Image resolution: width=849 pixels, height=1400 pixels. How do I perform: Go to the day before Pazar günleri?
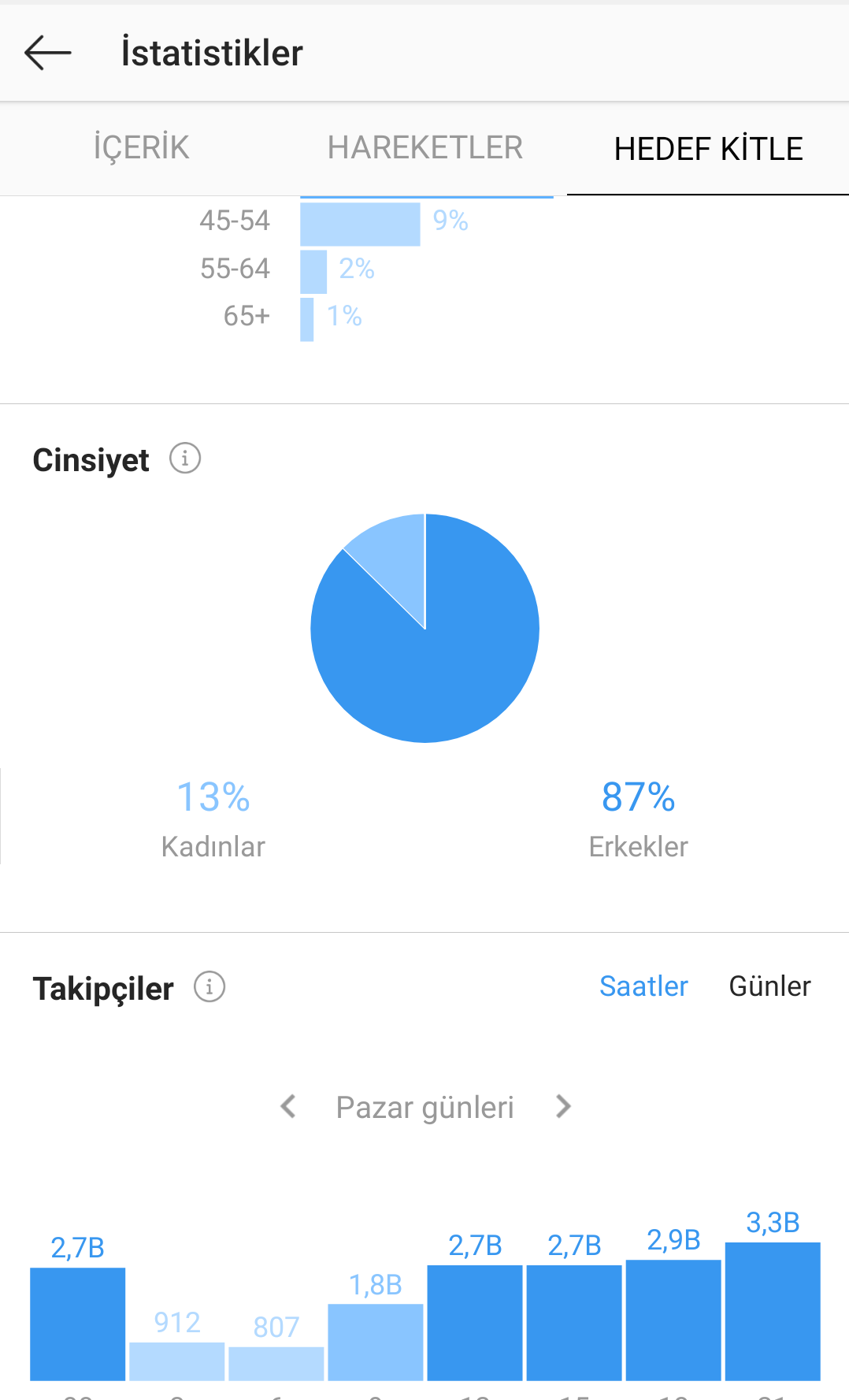tap(288, 1106)
